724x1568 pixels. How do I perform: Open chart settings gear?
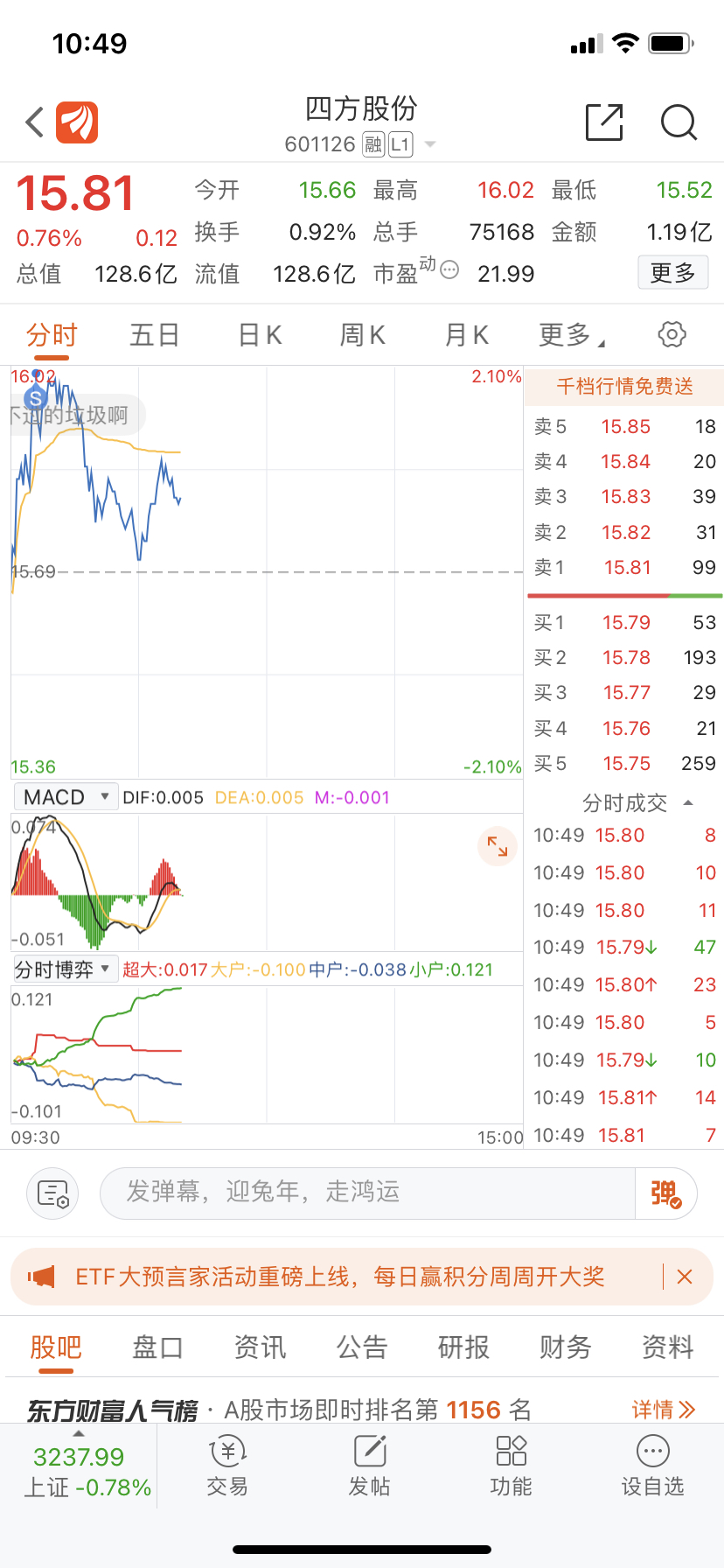(x=672, y=334)
